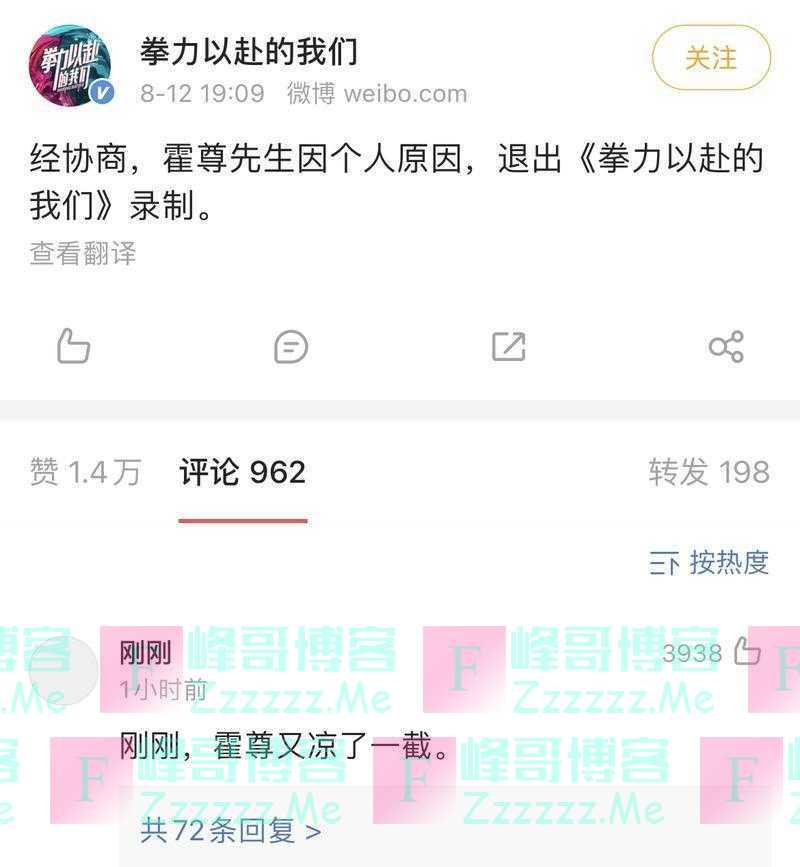Toggle follow state with the 关注 button
This screenshot has height=867, width=800.
coord(711,58)
